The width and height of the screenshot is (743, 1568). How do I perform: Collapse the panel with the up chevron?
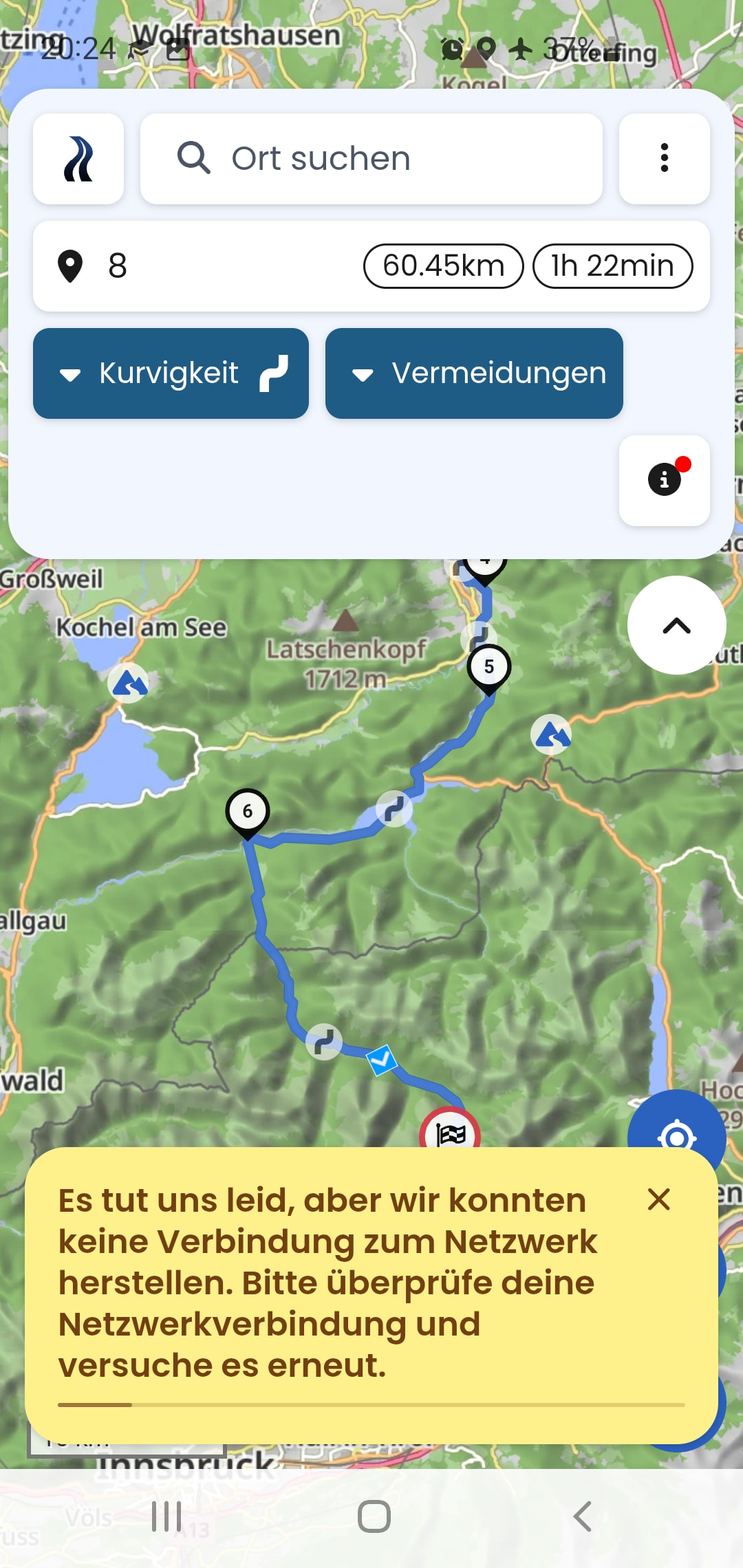pyautogui.click(x=676, y=625)
